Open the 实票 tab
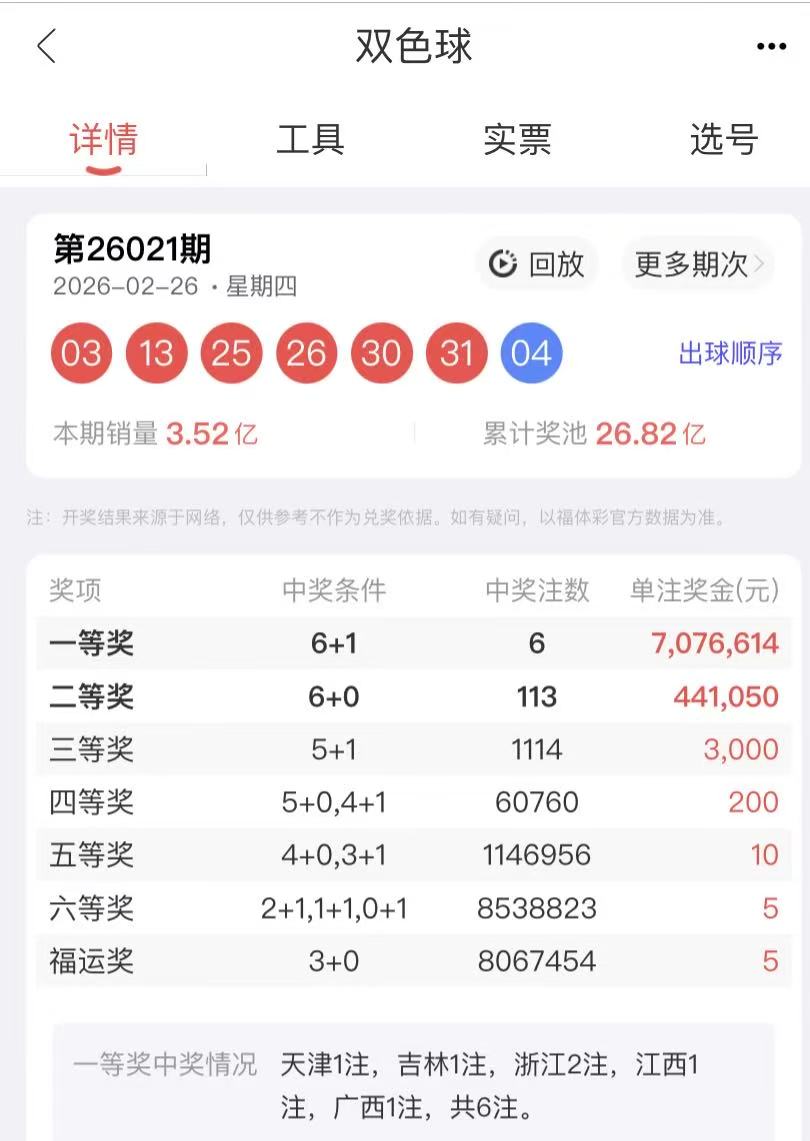 [x=517, y=140]
